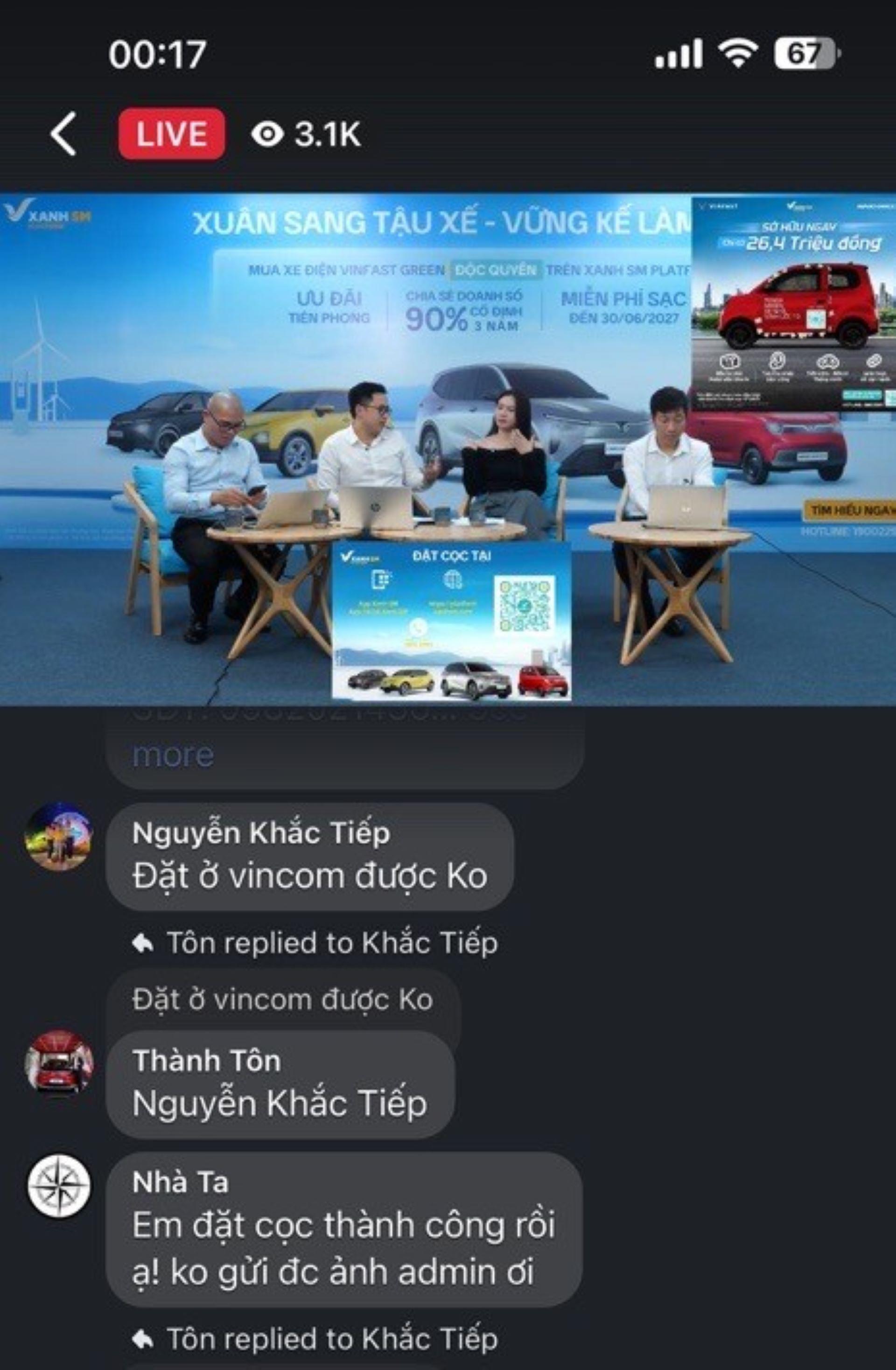Viewport: 896px width, 1370px height.
Task: Expand the truncated comment with 'more'
Action: click(x=173, y=754)
